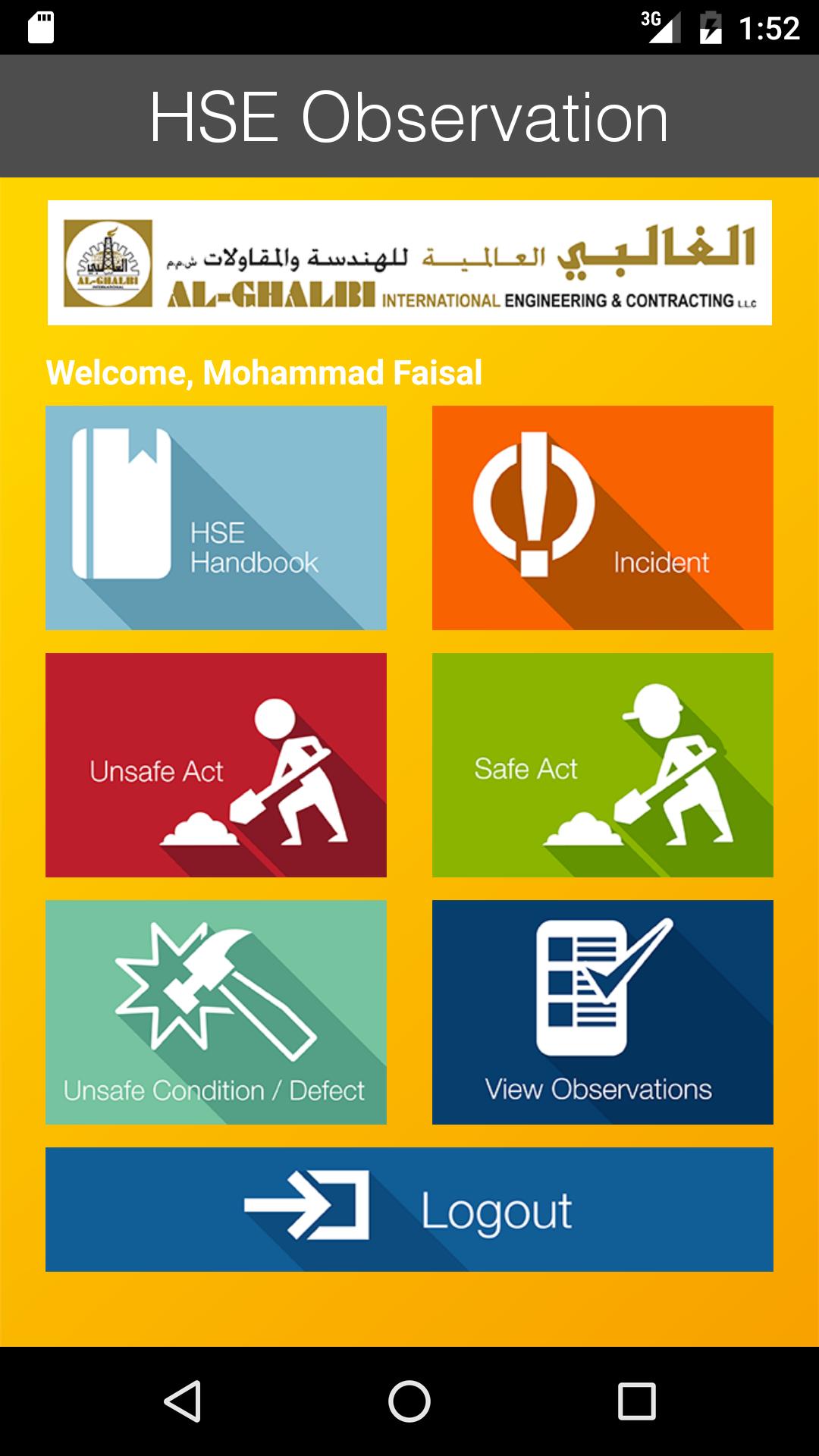Screen dimensions: 819x1456
Task: Go back using the system back button
Action: pos(183,1401)
